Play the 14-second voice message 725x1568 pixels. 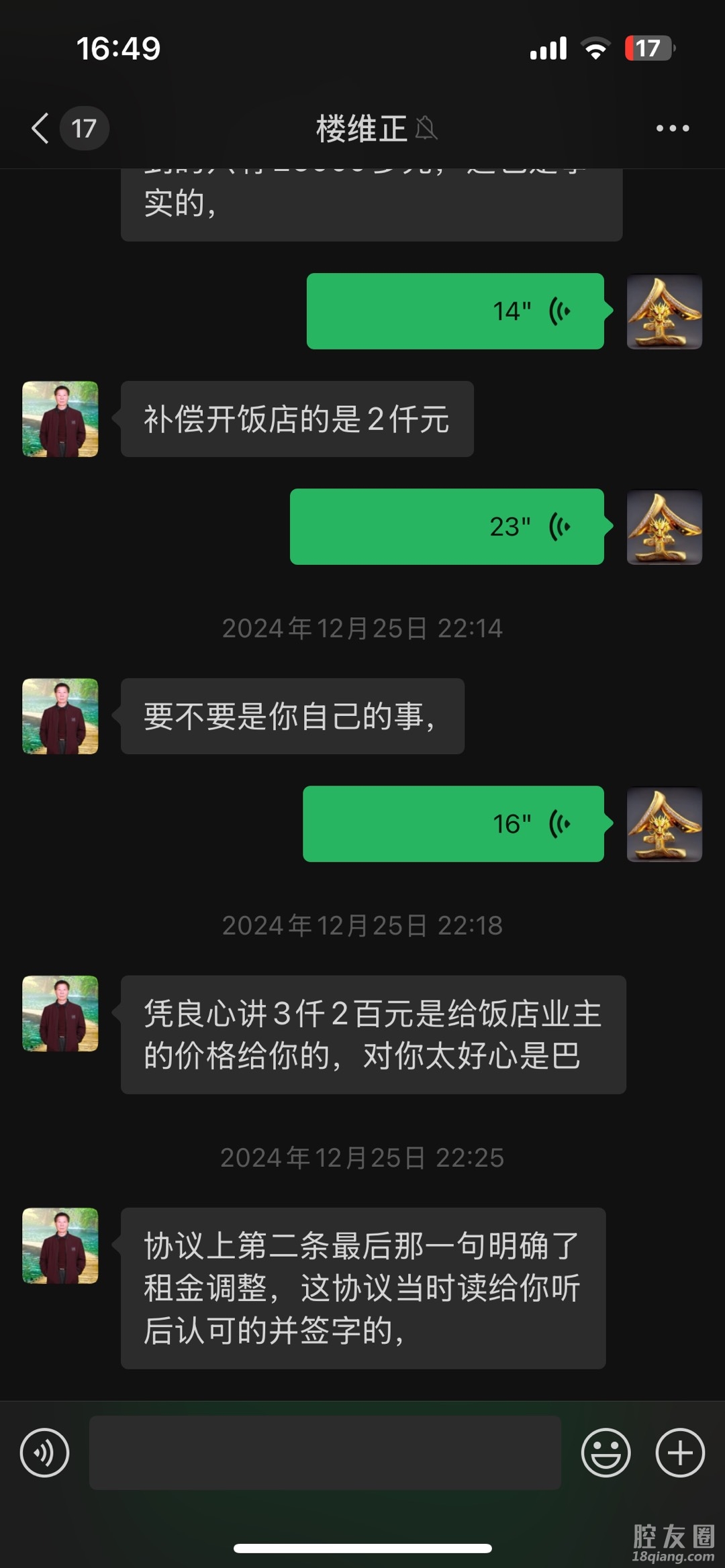pos(455,311)
